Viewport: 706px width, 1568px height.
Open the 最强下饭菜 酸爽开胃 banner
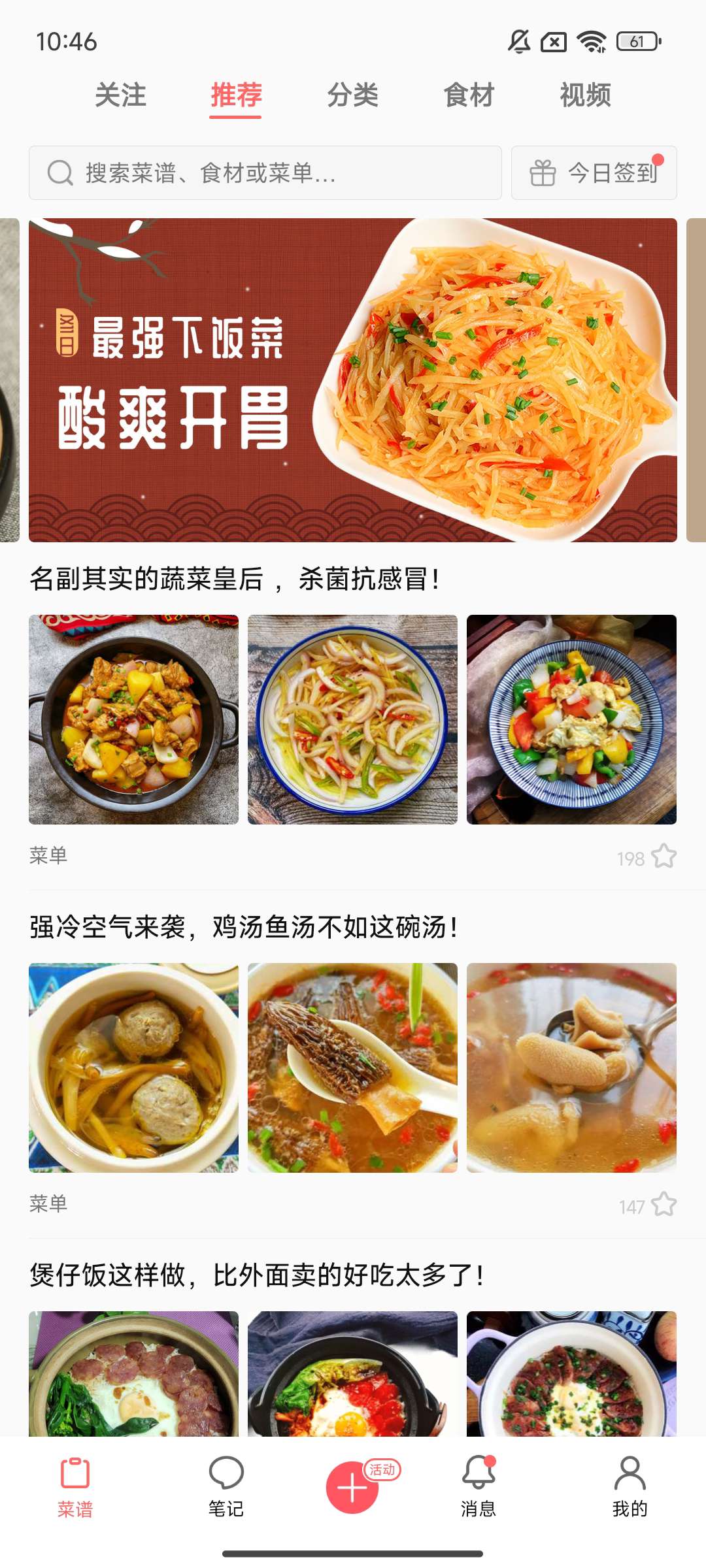coord(352,380)
